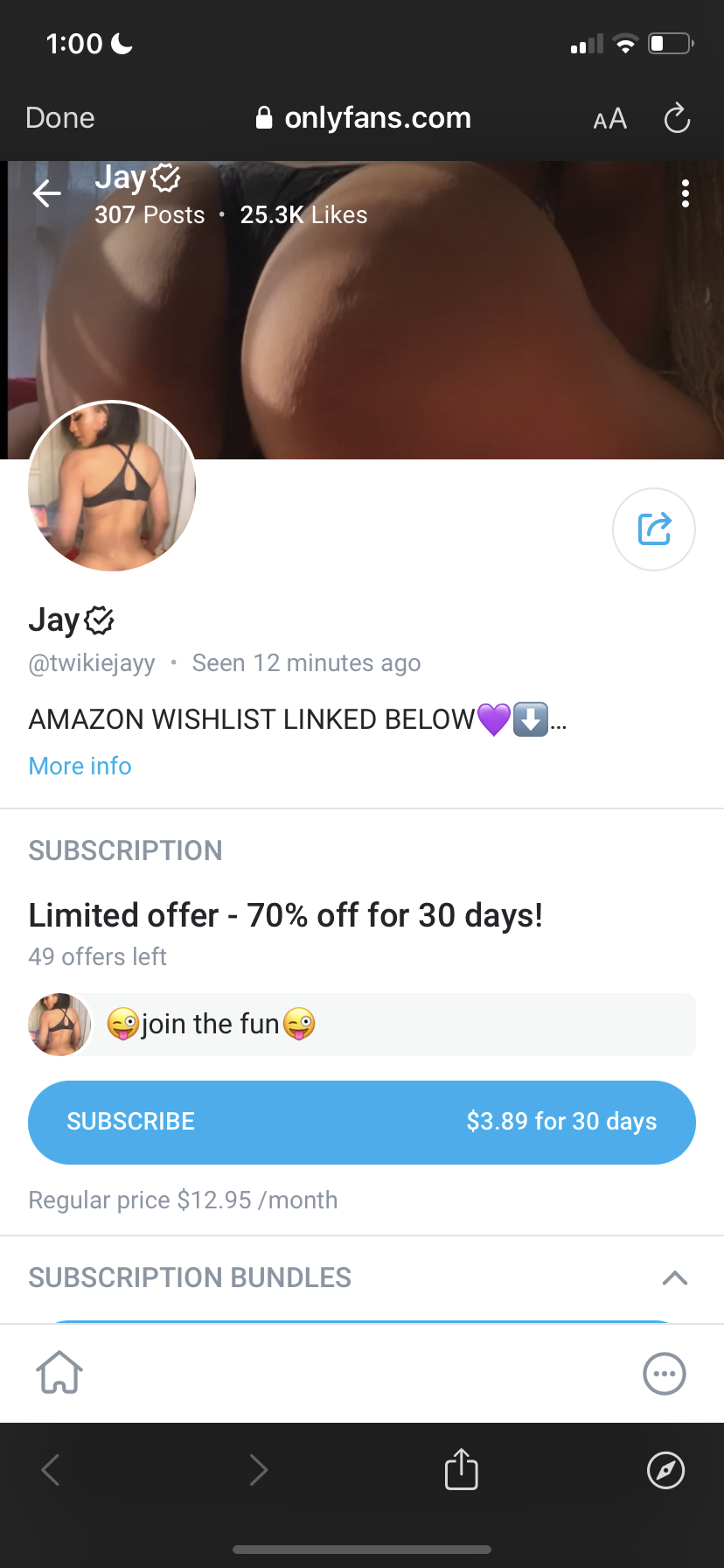The width and height of the screenshot is (724, 1568).
Task: Open the more options circle icon
Action: [665, 1374]
